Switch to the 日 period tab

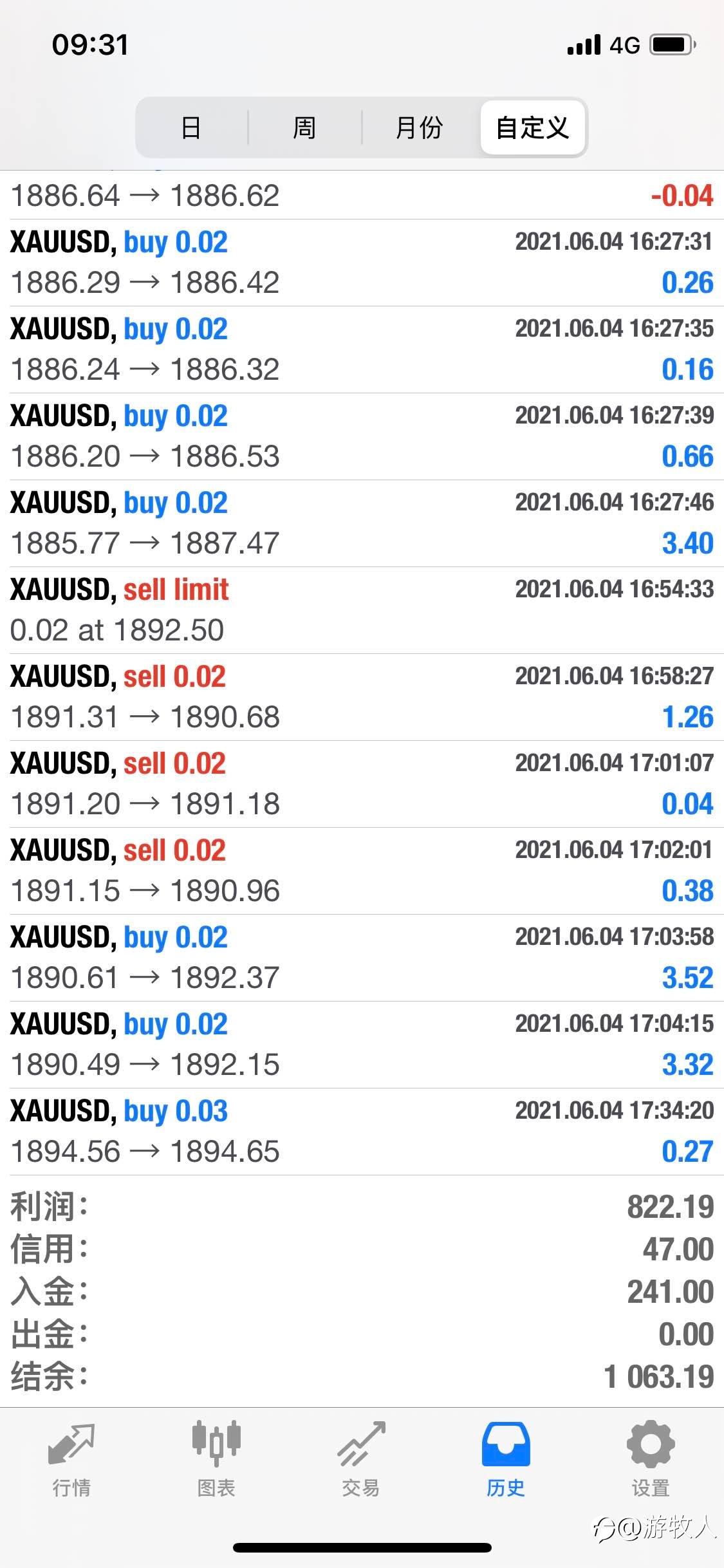coord(191,127)
